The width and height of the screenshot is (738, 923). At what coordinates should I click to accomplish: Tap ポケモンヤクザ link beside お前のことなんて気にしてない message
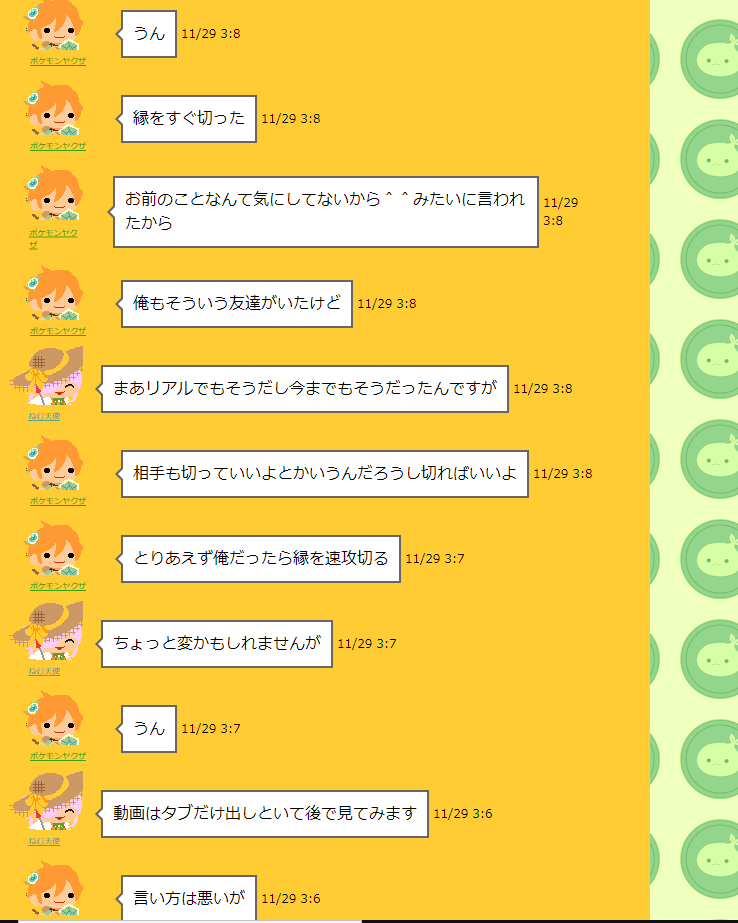tap(52, 234)
